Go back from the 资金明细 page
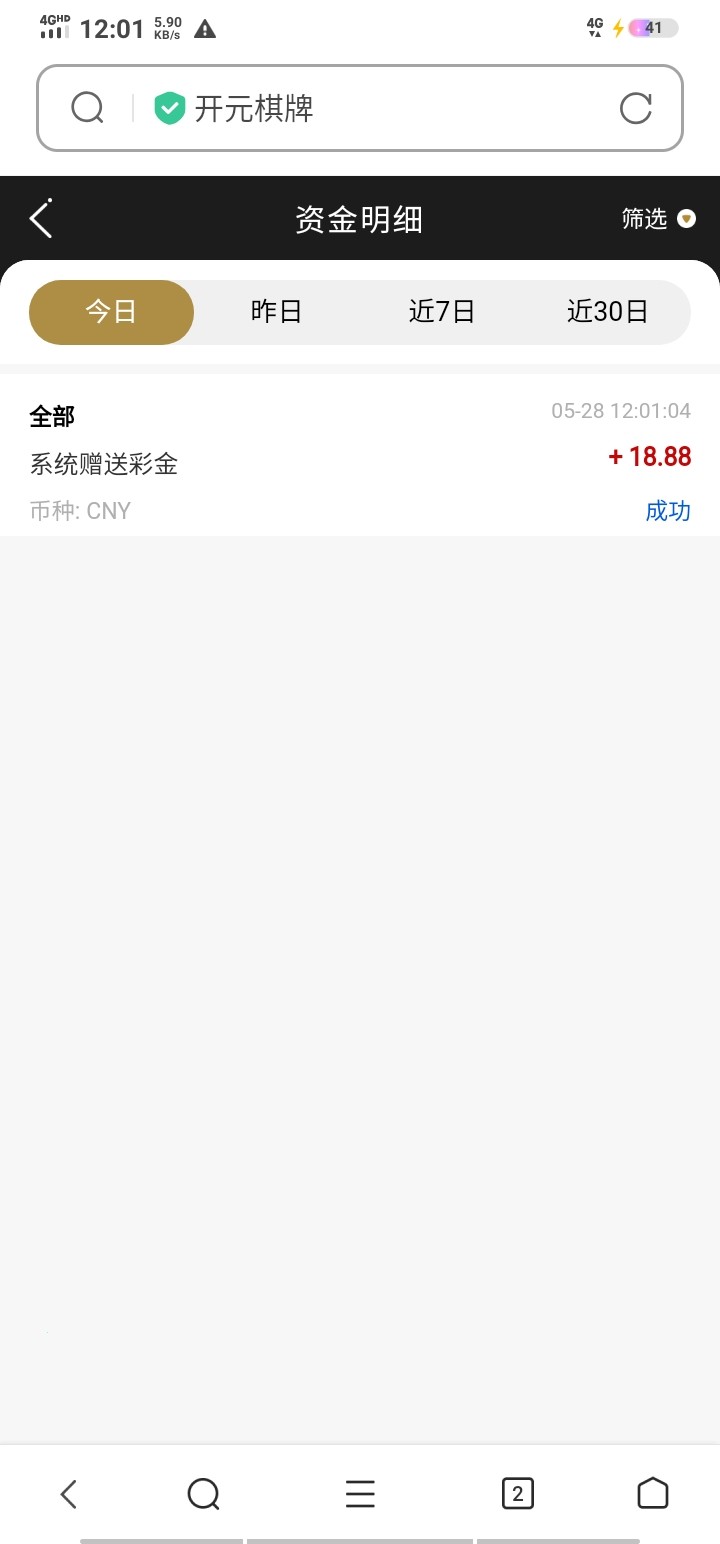This screenshot has width=720, height=1544. point(41,219)
